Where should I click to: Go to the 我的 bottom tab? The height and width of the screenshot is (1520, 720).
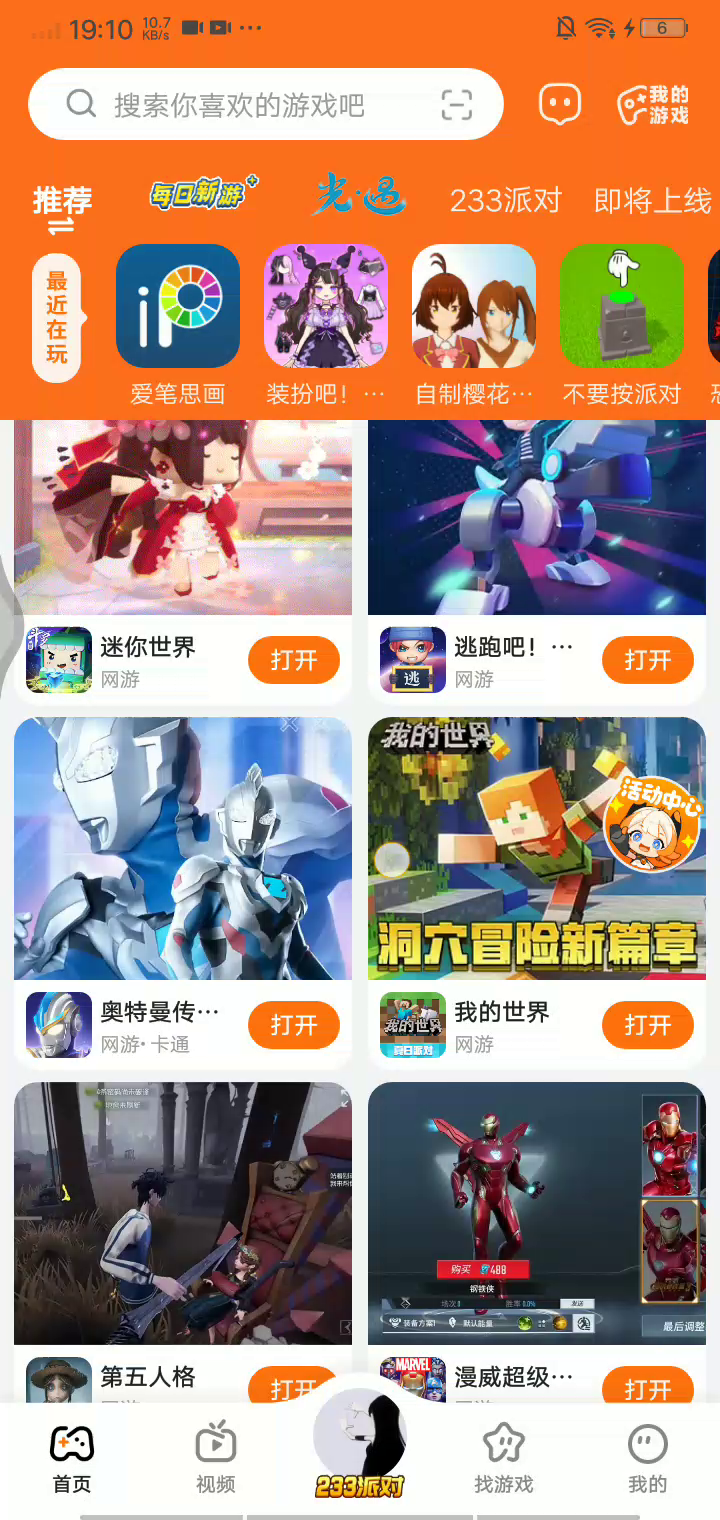(x=647, y=1458)
